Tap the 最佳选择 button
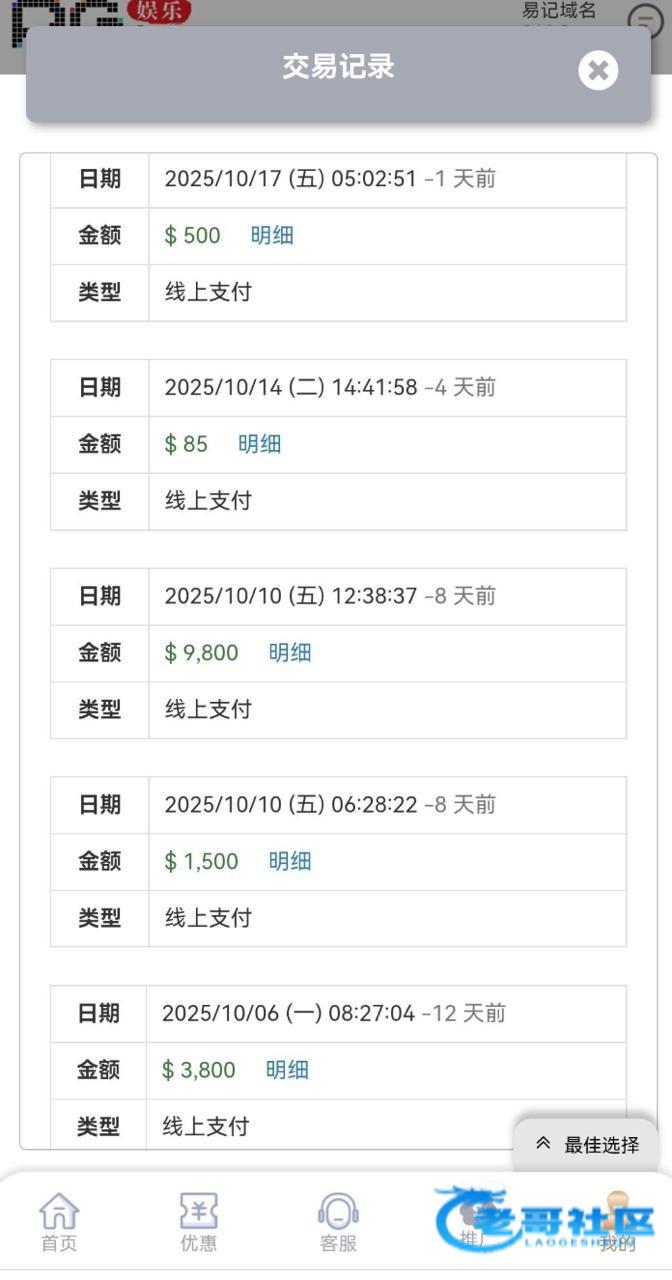672x1280 pixels. tap(587, 1145)
